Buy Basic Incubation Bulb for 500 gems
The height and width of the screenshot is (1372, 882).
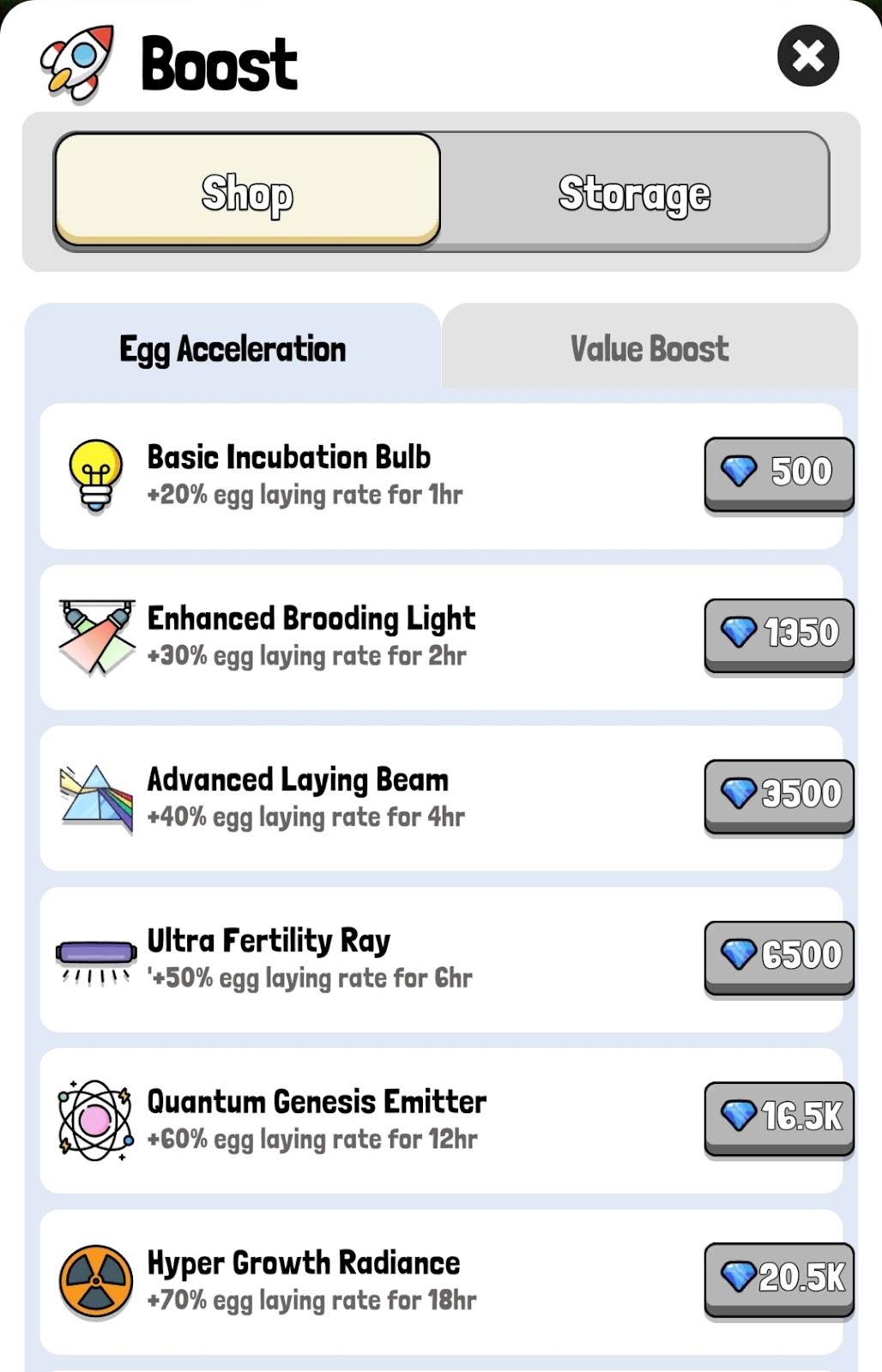tap(778, 472)
